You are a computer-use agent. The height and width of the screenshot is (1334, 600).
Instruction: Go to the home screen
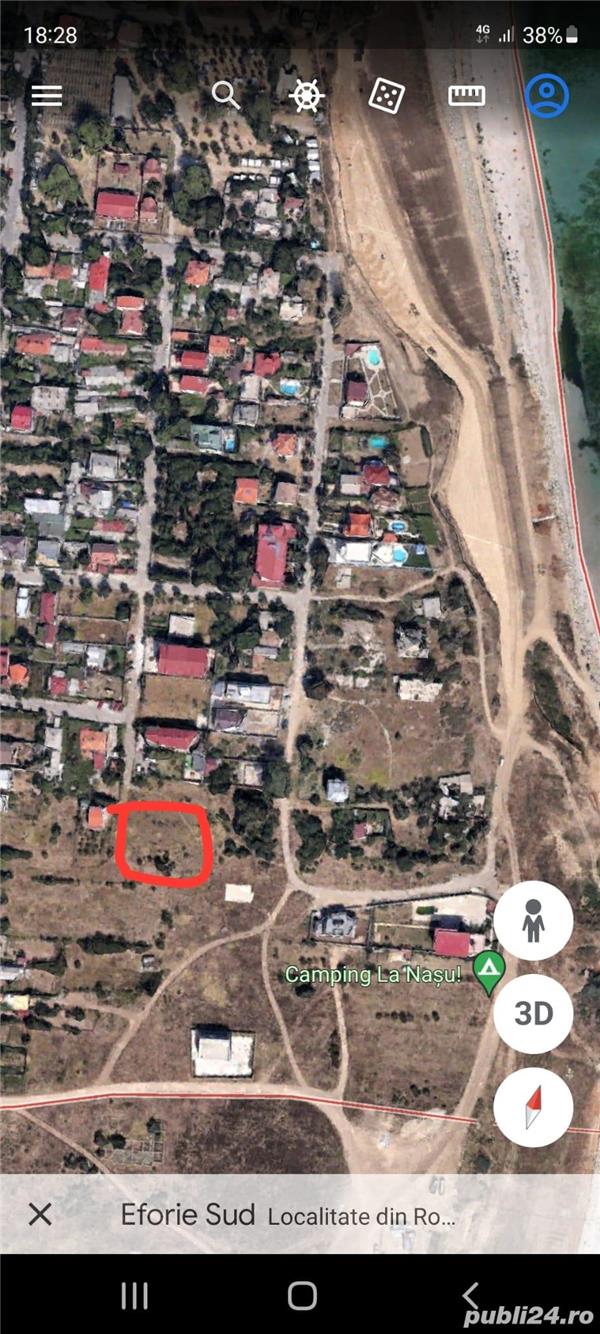coord(302,1296)
